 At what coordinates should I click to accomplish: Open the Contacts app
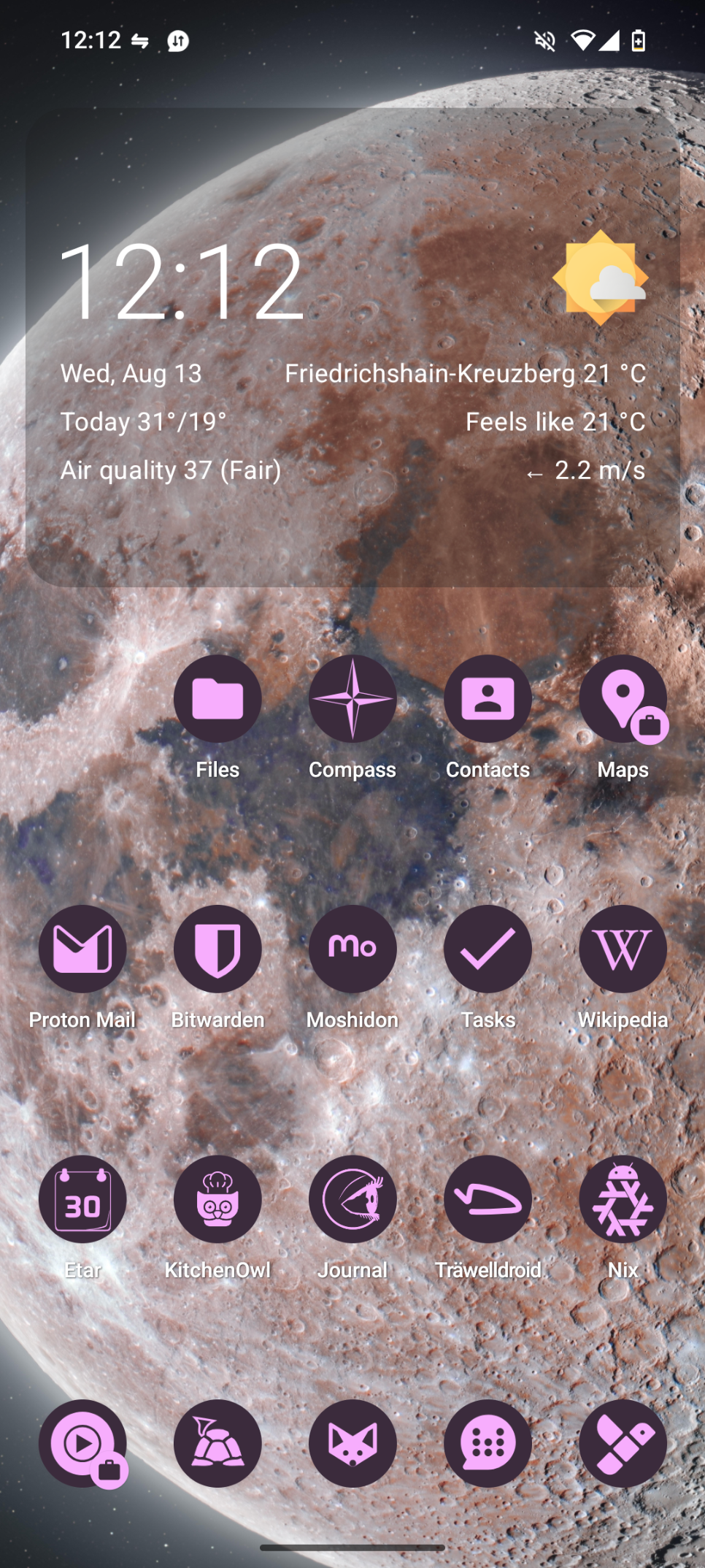488,699
